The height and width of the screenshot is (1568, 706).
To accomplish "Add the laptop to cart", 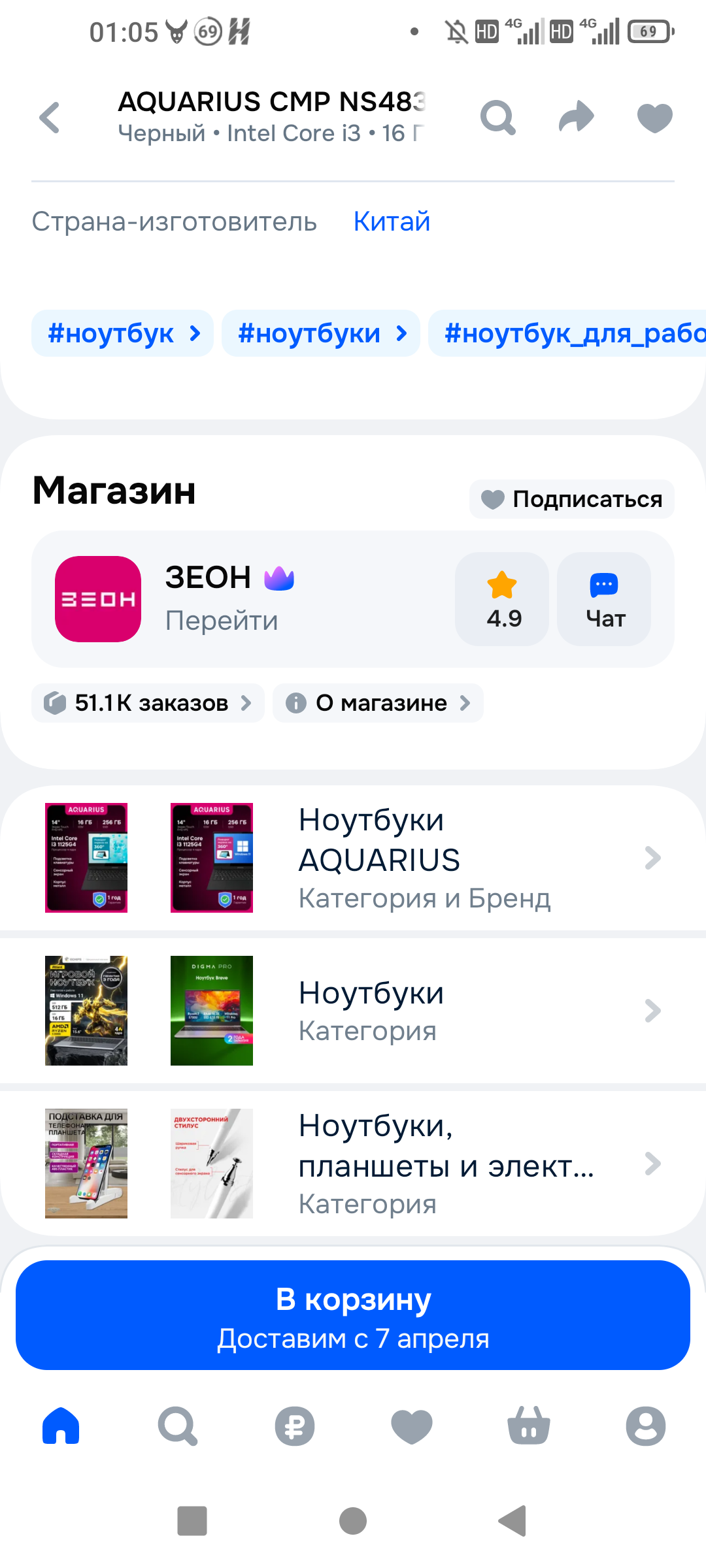I will click(353, 1315).
